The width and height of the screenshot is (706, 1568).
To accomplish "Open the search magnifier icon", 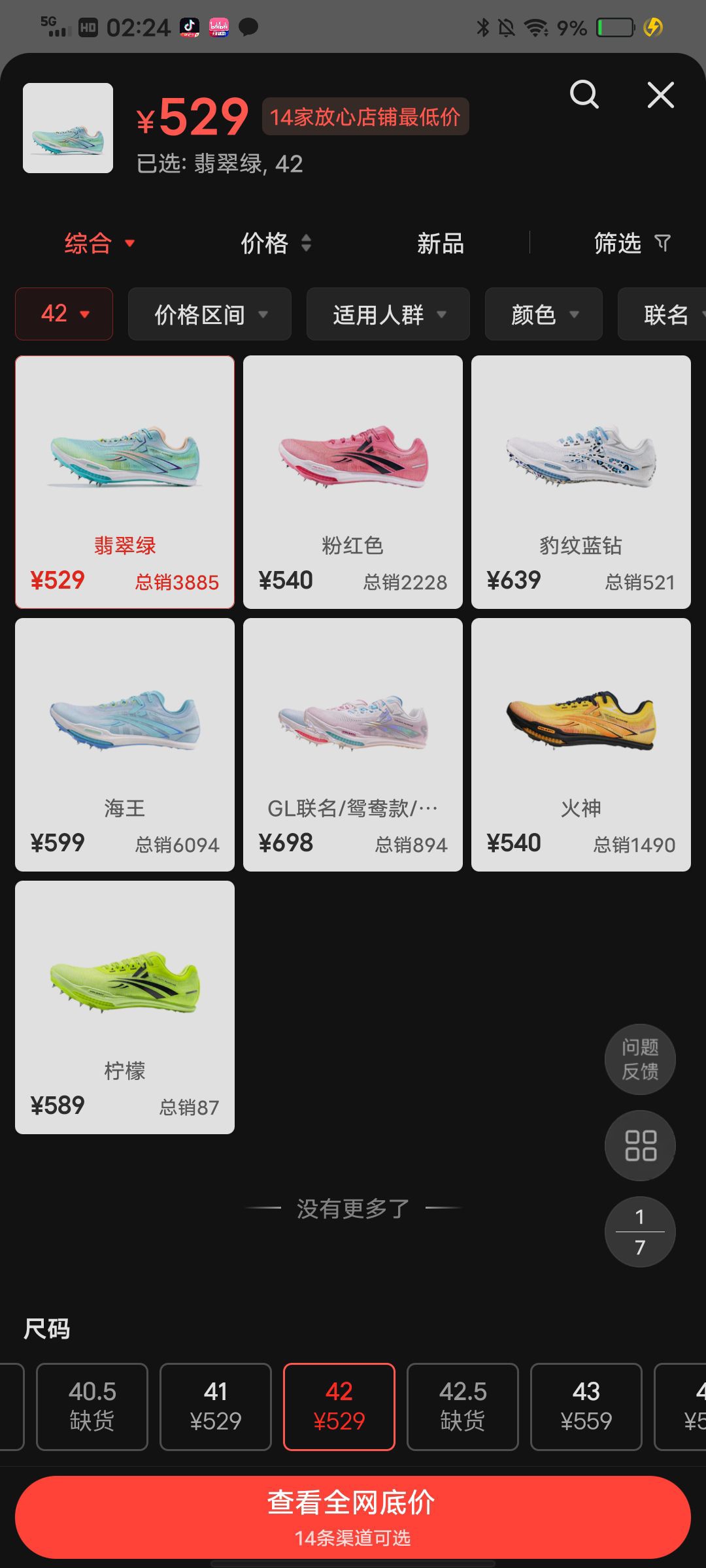I will tap(584, 95).
